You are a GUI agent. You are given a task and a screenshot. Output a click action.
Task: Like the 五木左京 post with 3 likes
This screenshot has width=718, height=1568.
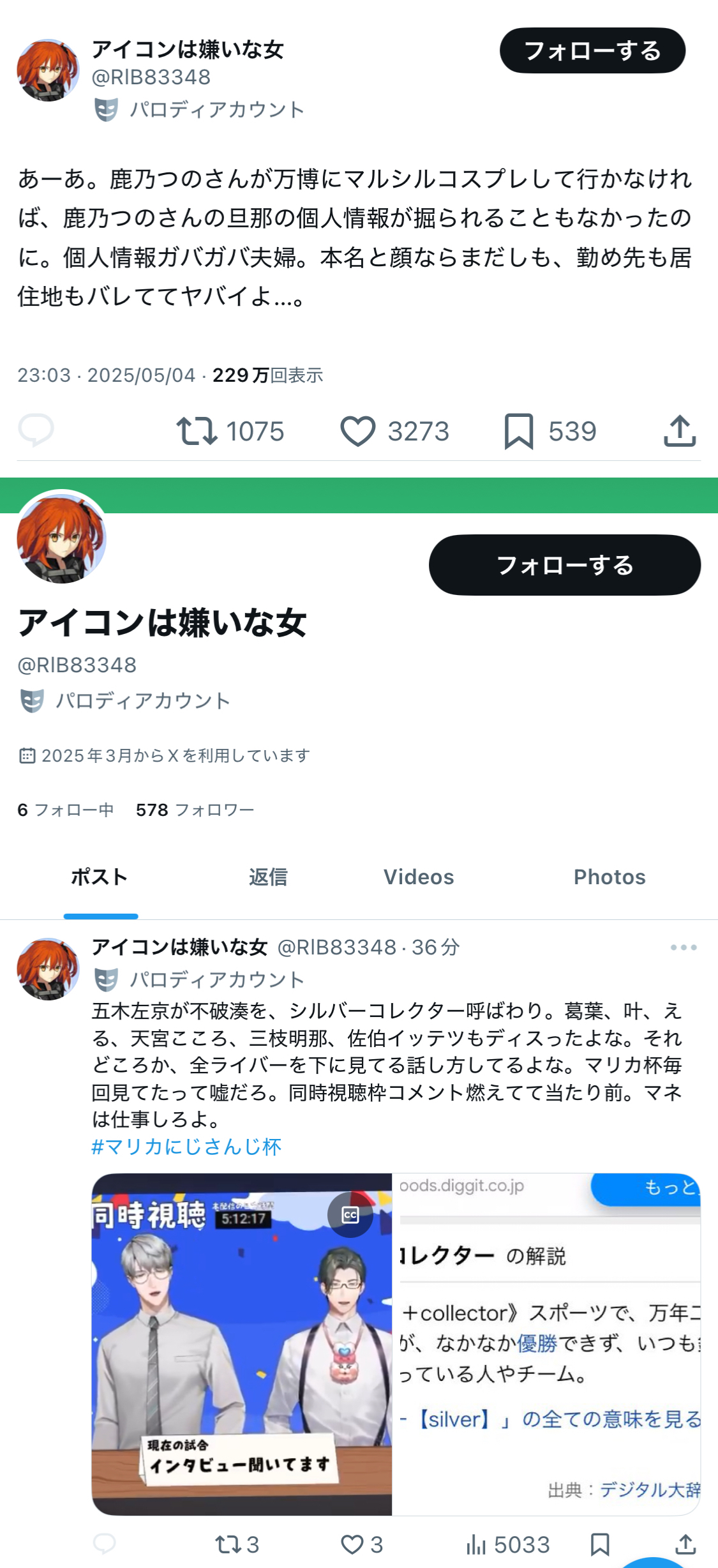361,1544
